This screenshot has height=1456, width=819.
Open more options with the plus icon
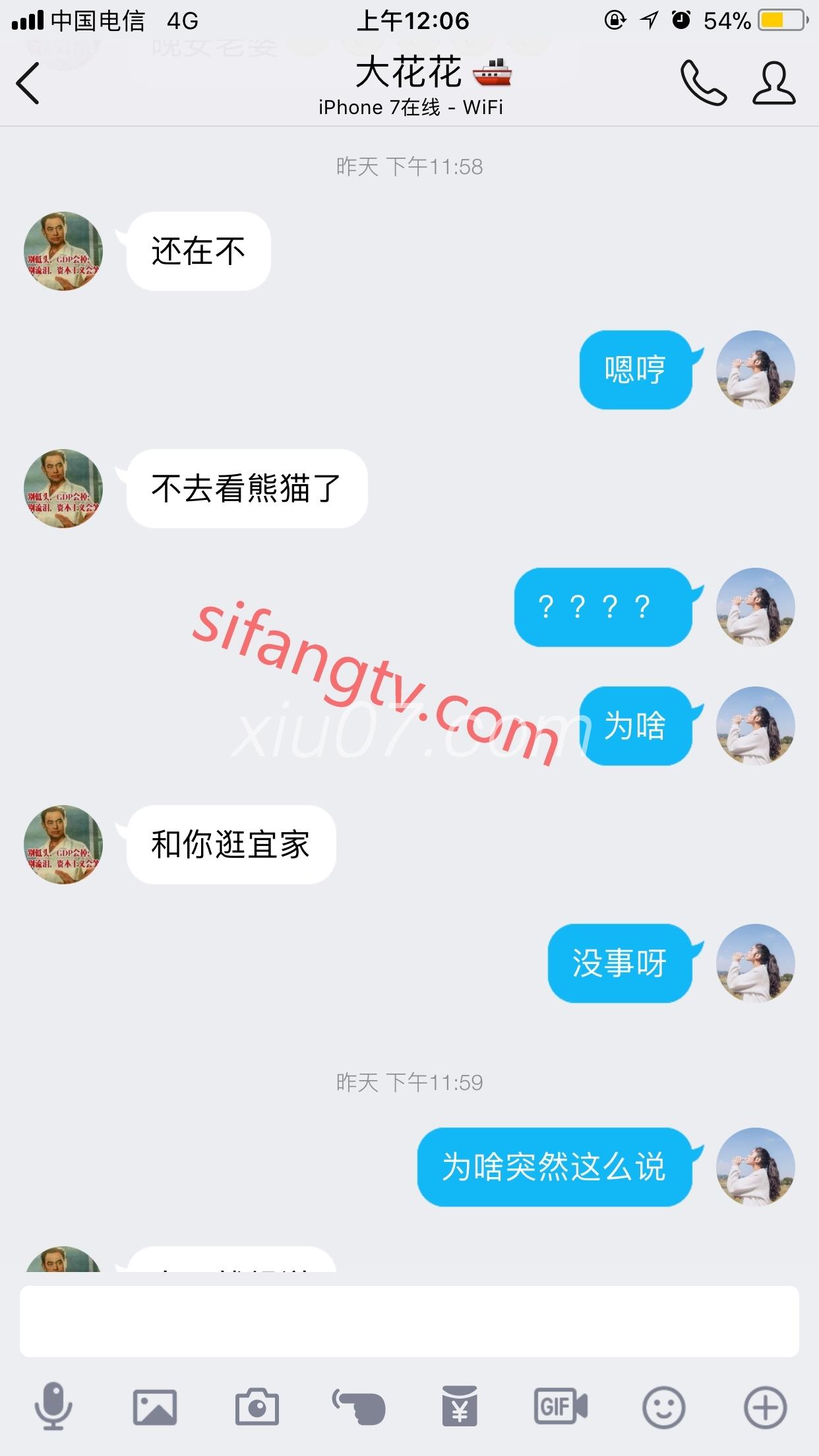pos(765,1407)
